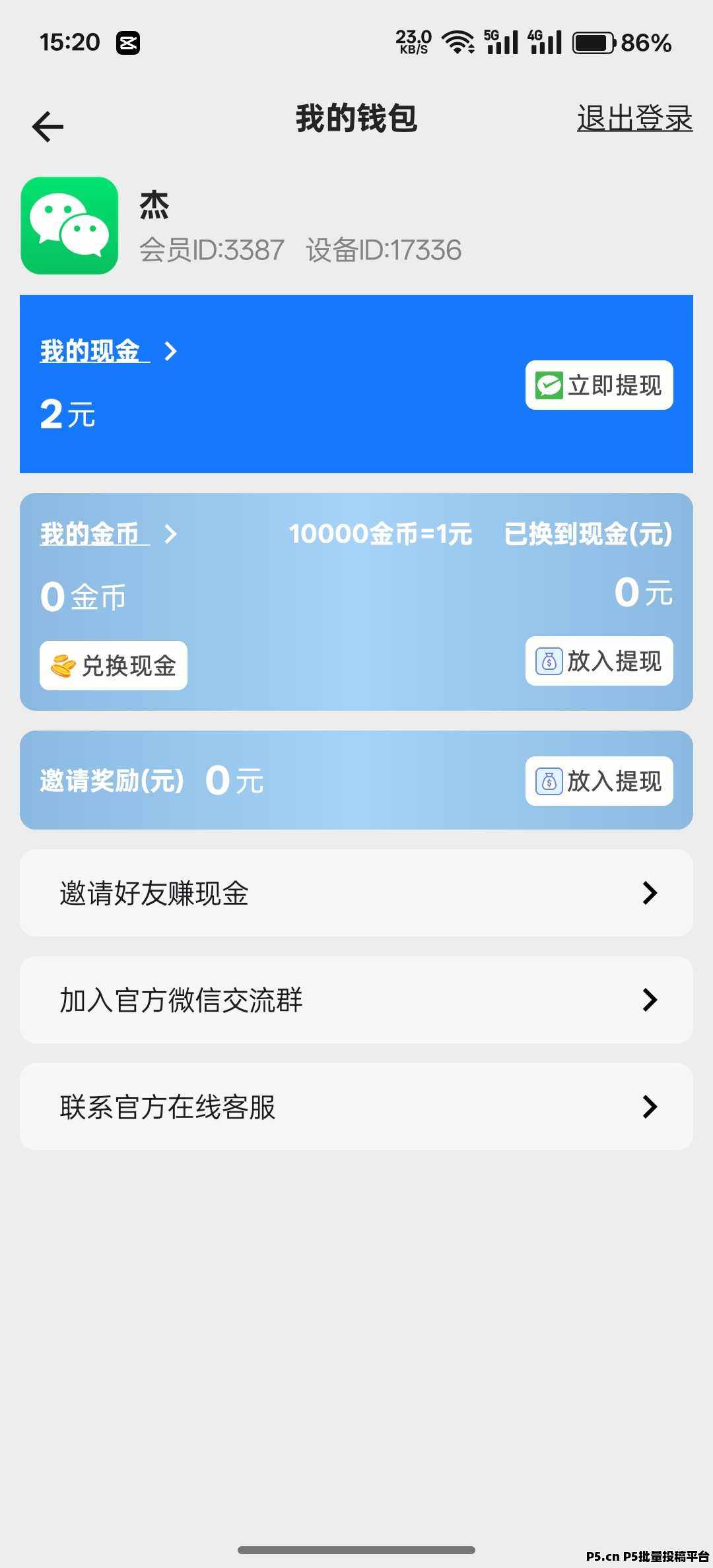Open the 邀请好友赚现金 row
Image resolution: width=713 pixels, height=1568 pixels.
tap(356, 893)
